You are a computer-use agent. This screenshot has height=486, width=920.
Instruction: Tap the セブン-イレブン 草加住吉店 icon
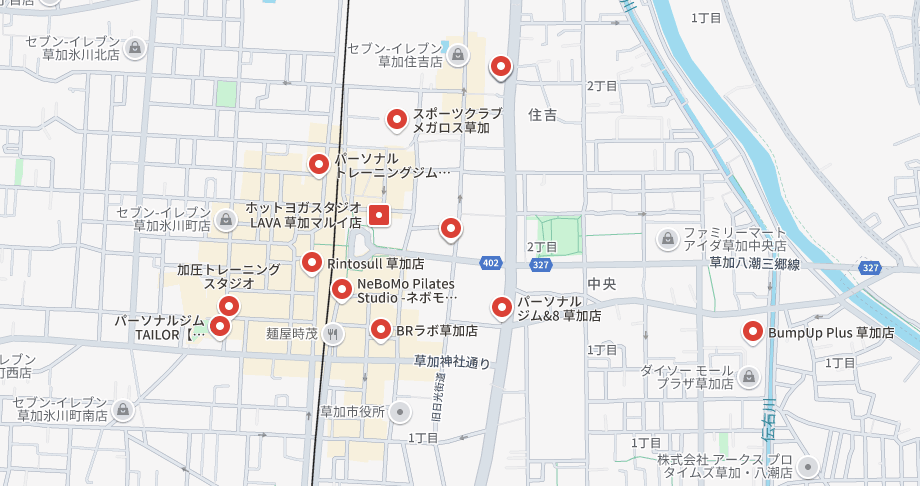click(x=457, y=55)
